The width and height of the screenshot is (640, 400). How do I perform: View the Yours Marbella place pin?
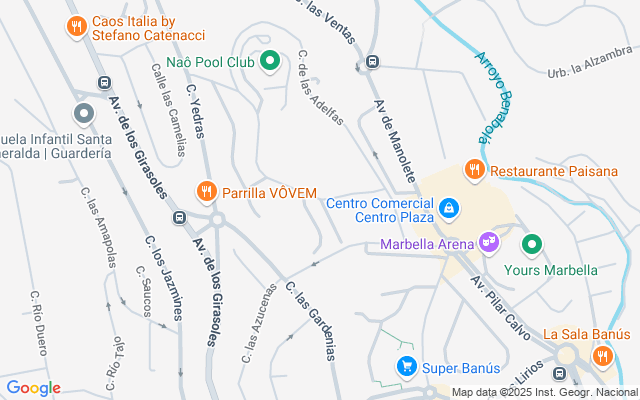pyautogui.click(x=533, y=244)
